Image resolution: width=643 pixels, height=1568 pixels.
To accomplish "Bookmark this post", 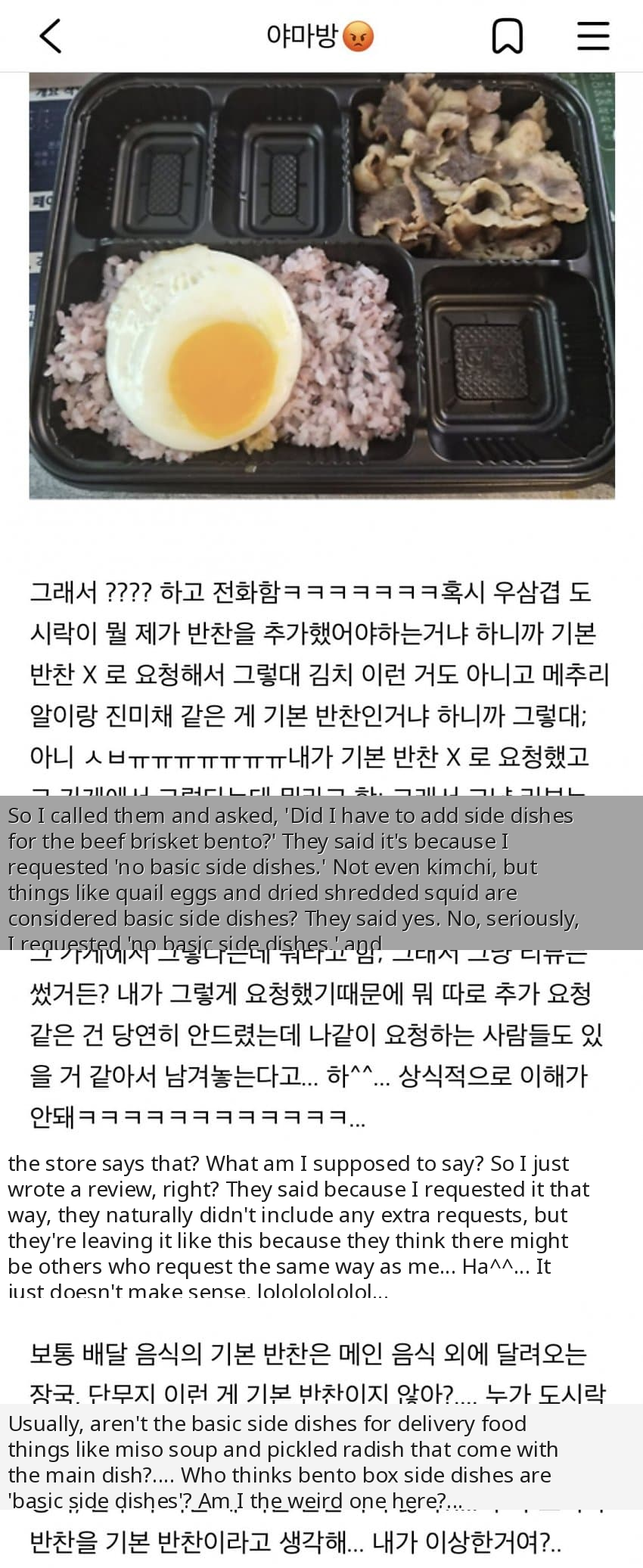I will (x=507, y=36).
